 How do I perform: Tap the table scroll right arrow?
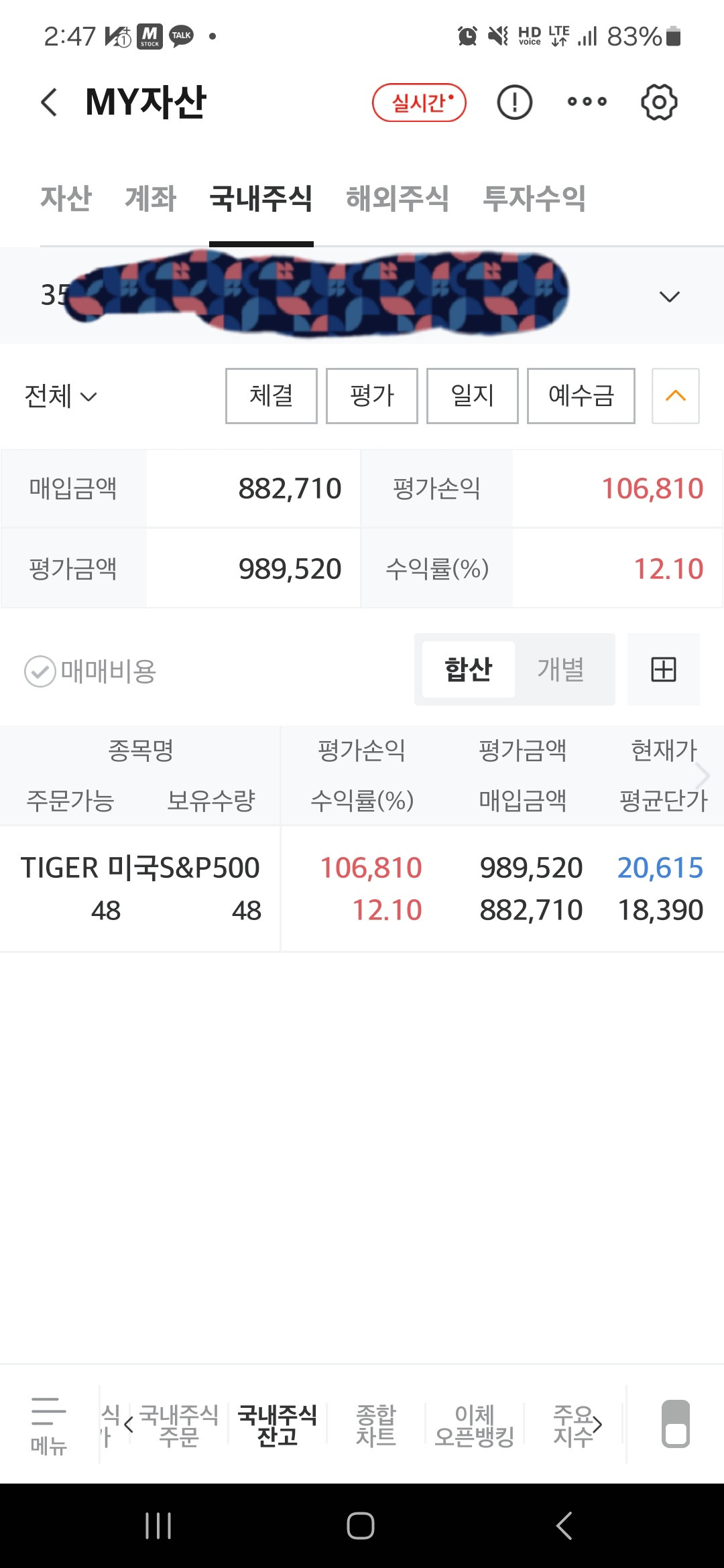pos(701,775)
